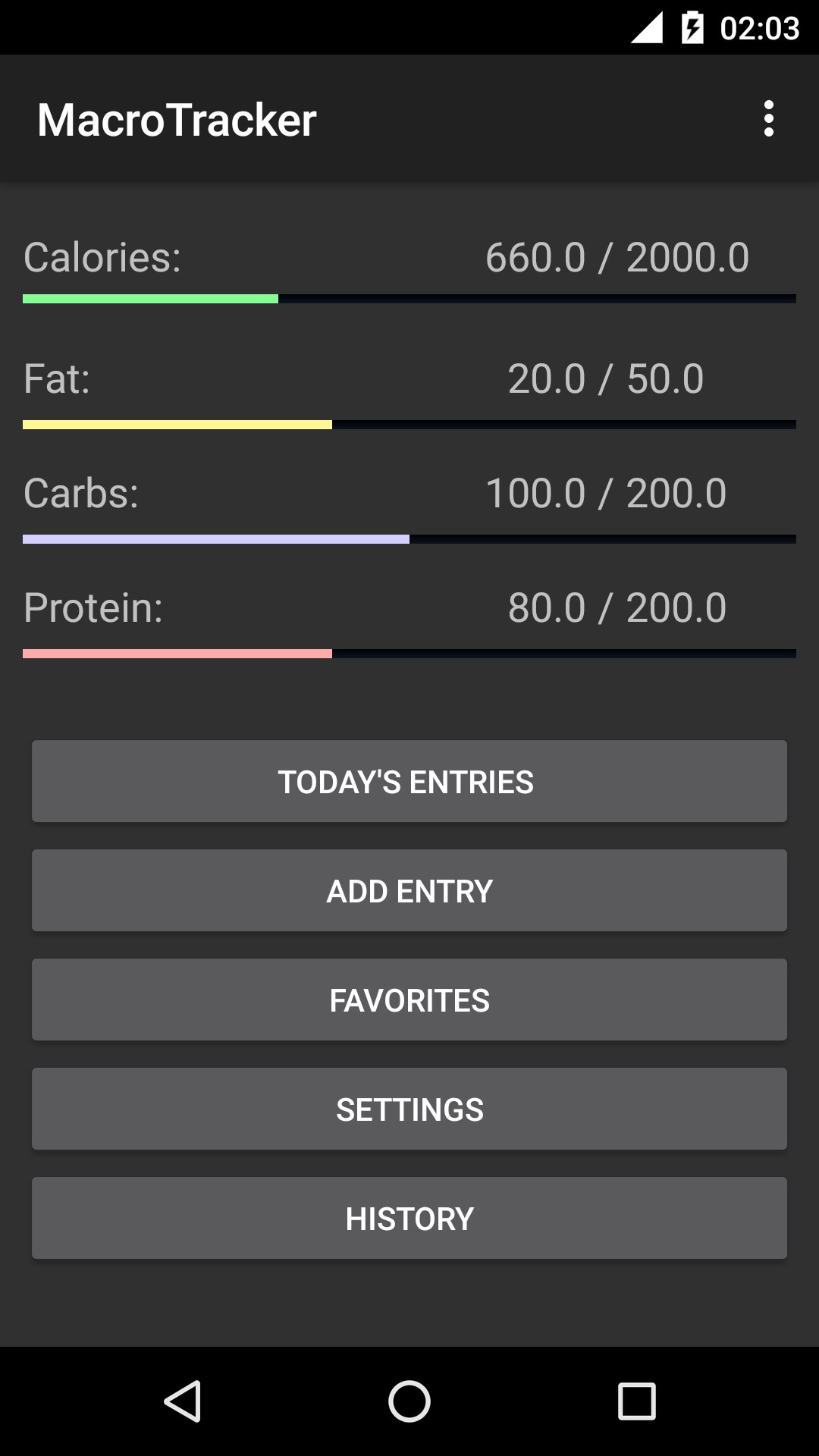Open recent apps with the Overview icon
Screen dimensions: 819x1456
coord(635,1399)
